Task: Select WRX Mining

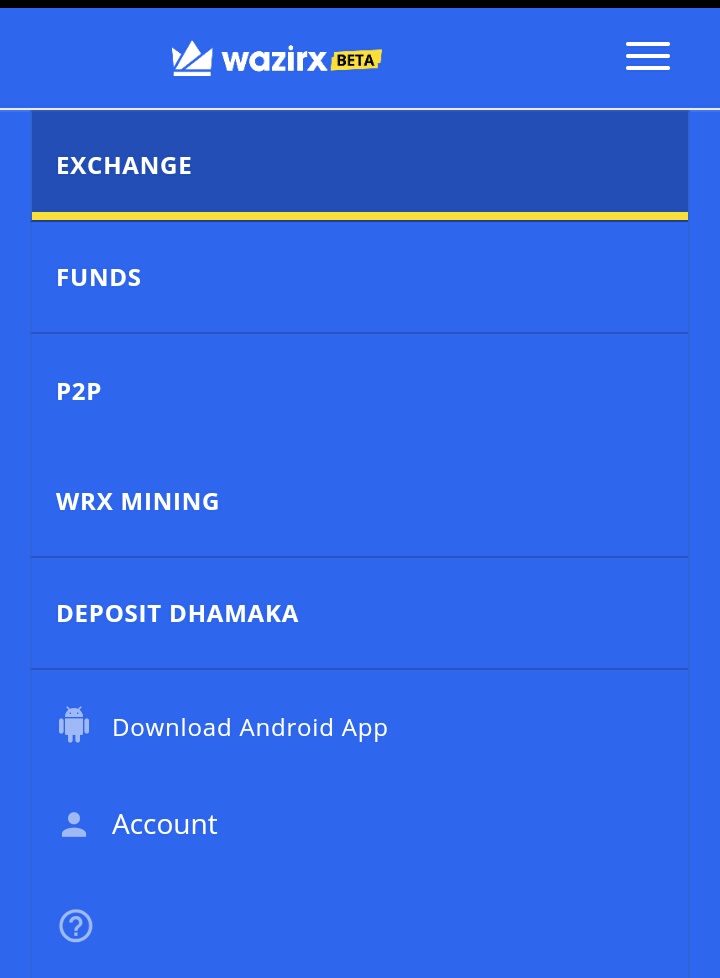Action: [138, 502]
